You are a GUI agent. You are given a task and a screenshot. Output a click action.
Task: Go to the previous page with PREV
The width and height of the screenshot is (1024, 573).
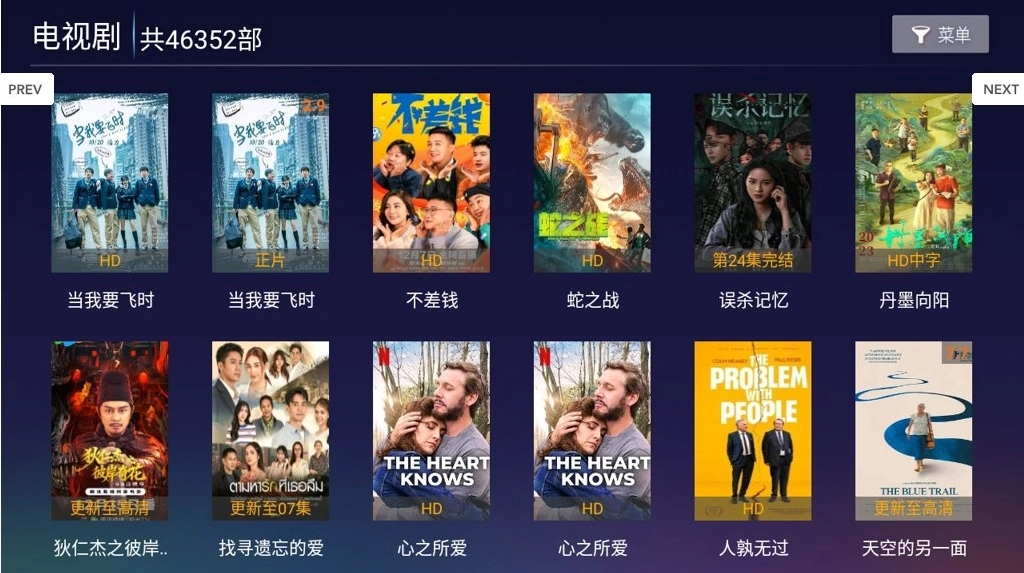click(x=26, y=89)
